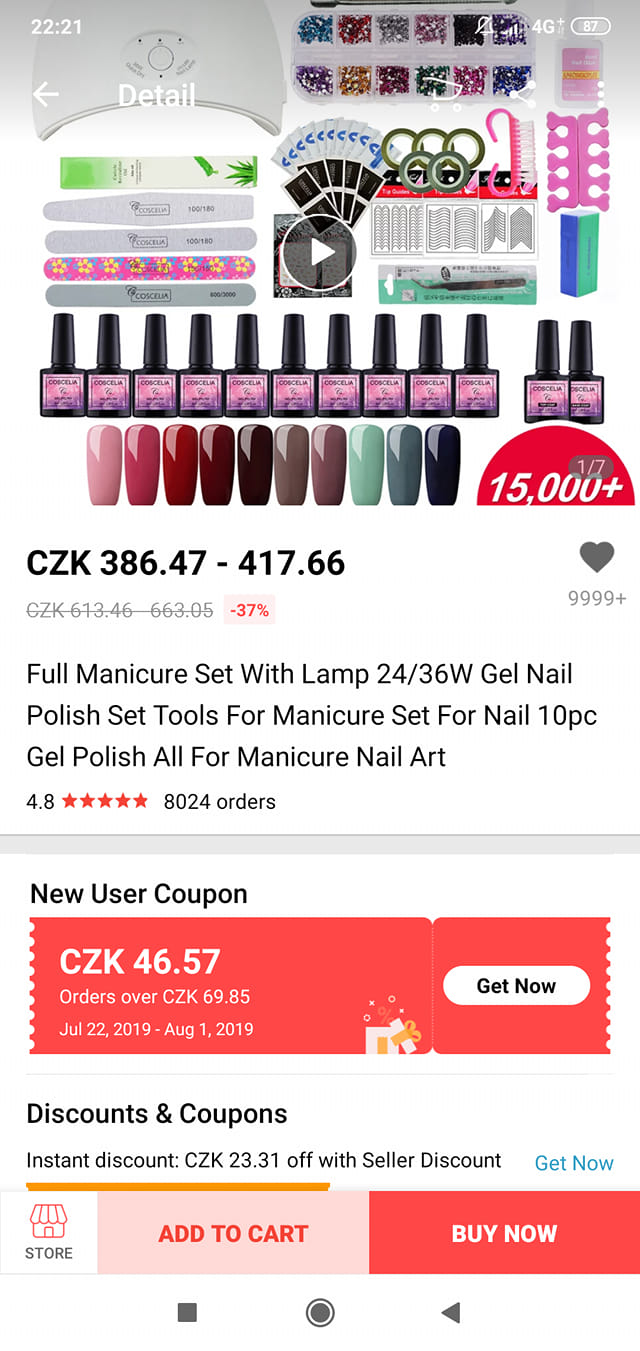Add item to wishlist with heart icon
Screen dimensions: 640x1351
597,557
